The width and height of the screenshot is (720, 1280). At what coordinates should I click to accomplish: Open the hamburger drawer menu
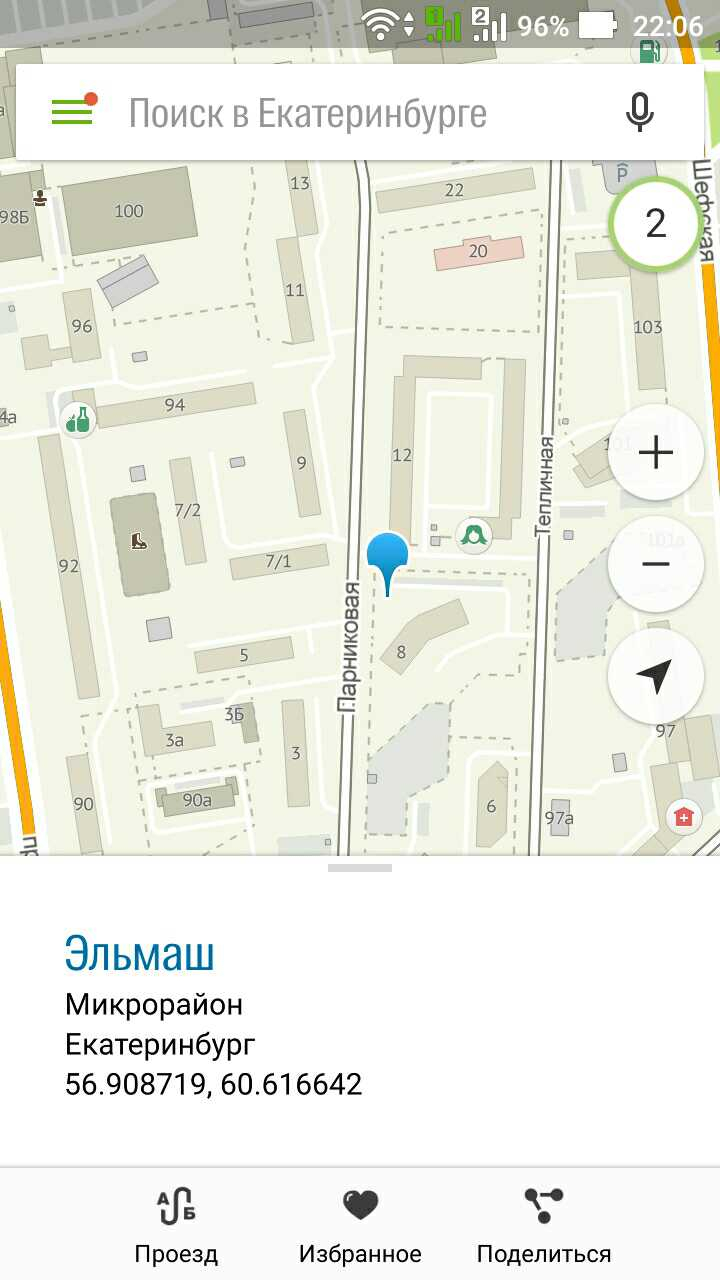click(73, 111)
